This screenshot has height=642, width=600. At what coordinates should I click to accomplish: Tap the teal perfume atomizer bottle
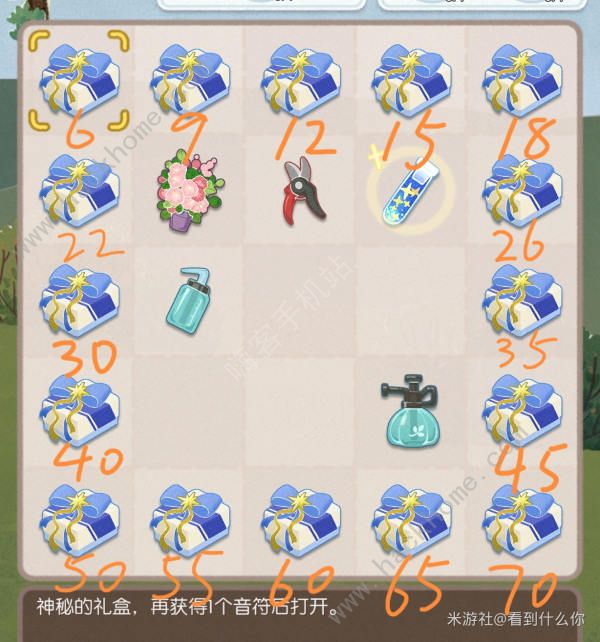click(x=413, y=409)
